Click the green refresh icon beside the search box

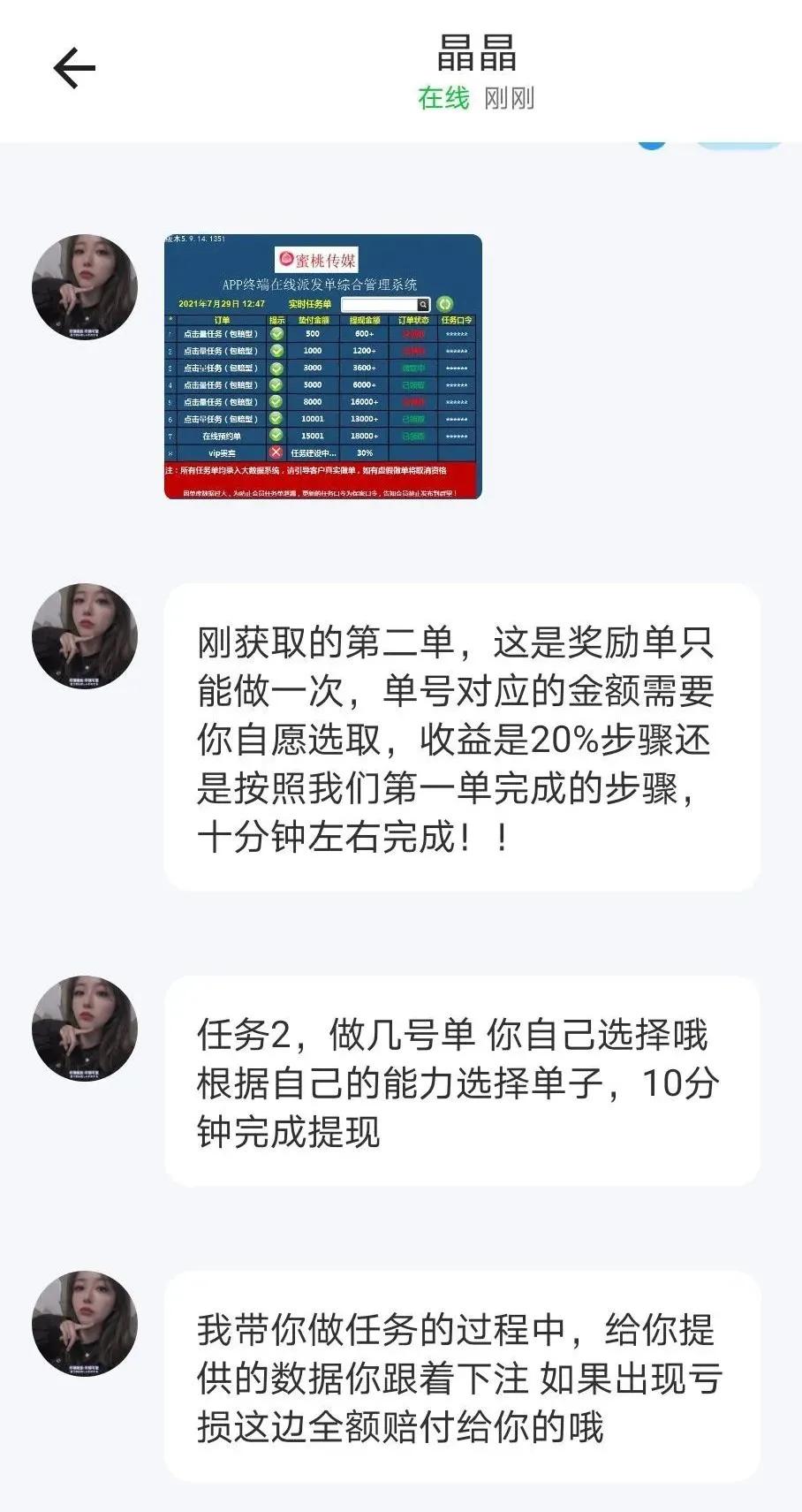[x=445, y=304]
